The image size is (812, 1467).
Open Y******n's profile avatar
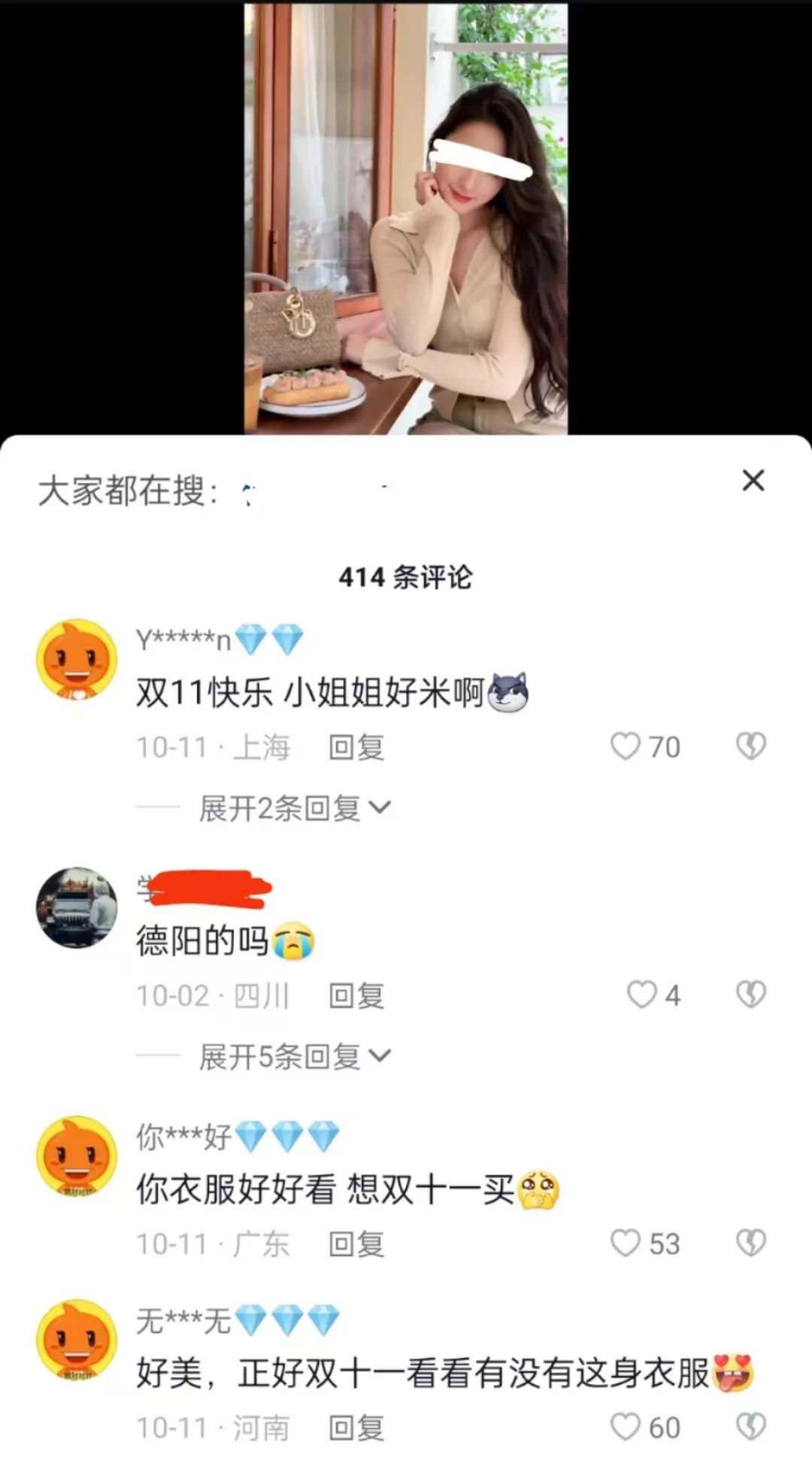point(77,660)
